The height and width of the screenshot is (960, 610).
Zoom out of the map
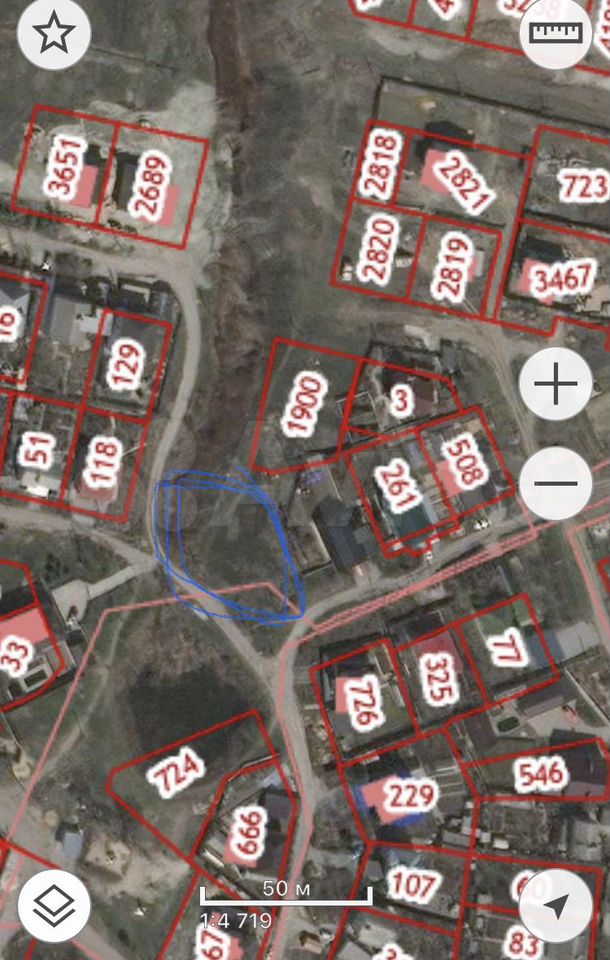tap(556, 484)
